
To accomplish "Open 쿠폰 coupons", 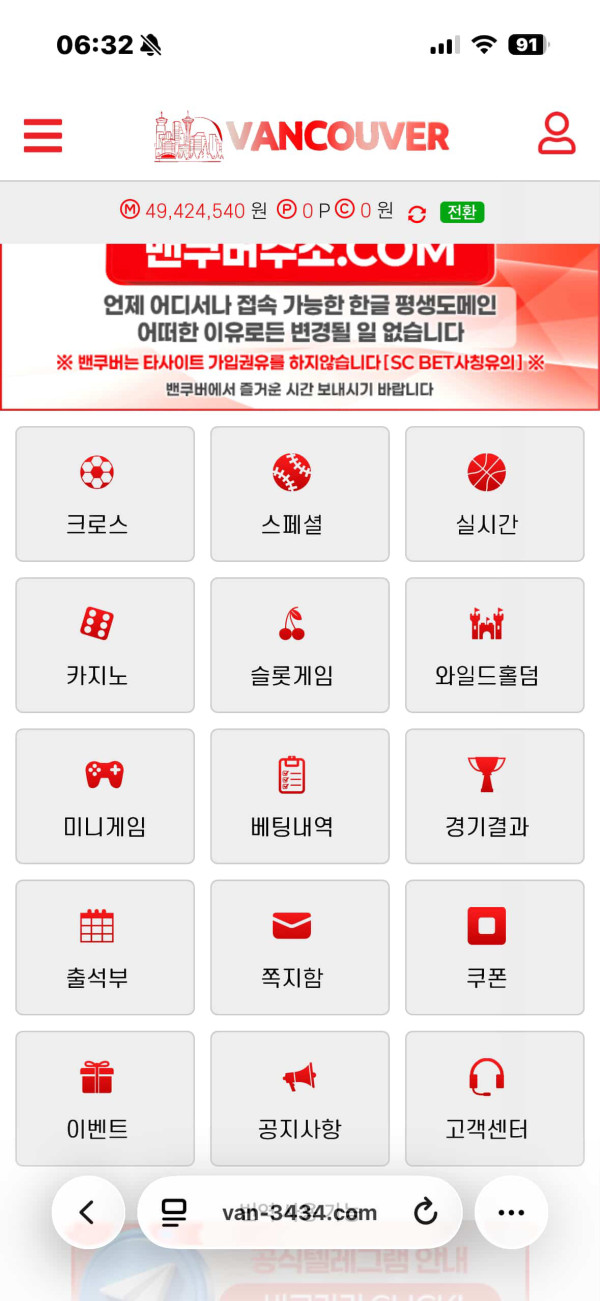I will click(494, 947).
